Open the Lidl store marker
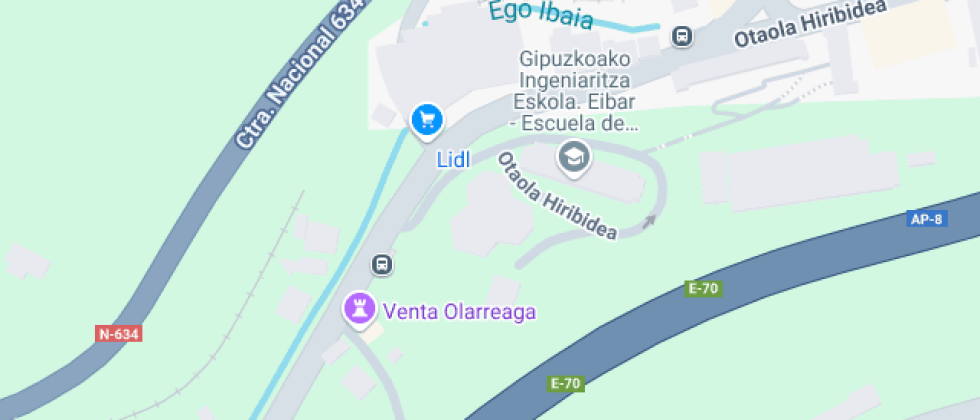 click(428, 121)
